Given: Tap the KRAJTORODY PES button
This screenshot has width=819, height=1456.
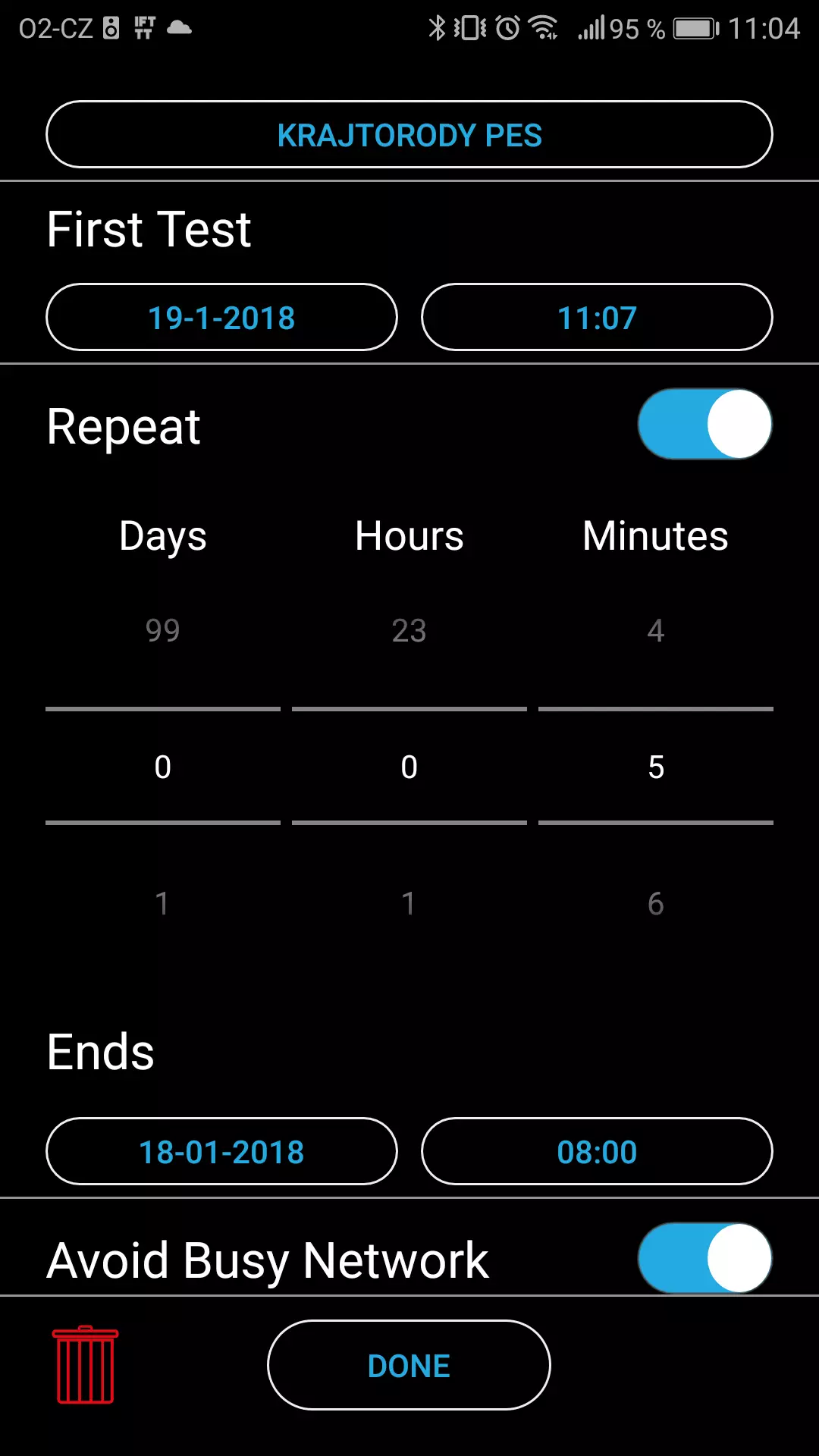Looking at the screenshot, I should 409,135.
